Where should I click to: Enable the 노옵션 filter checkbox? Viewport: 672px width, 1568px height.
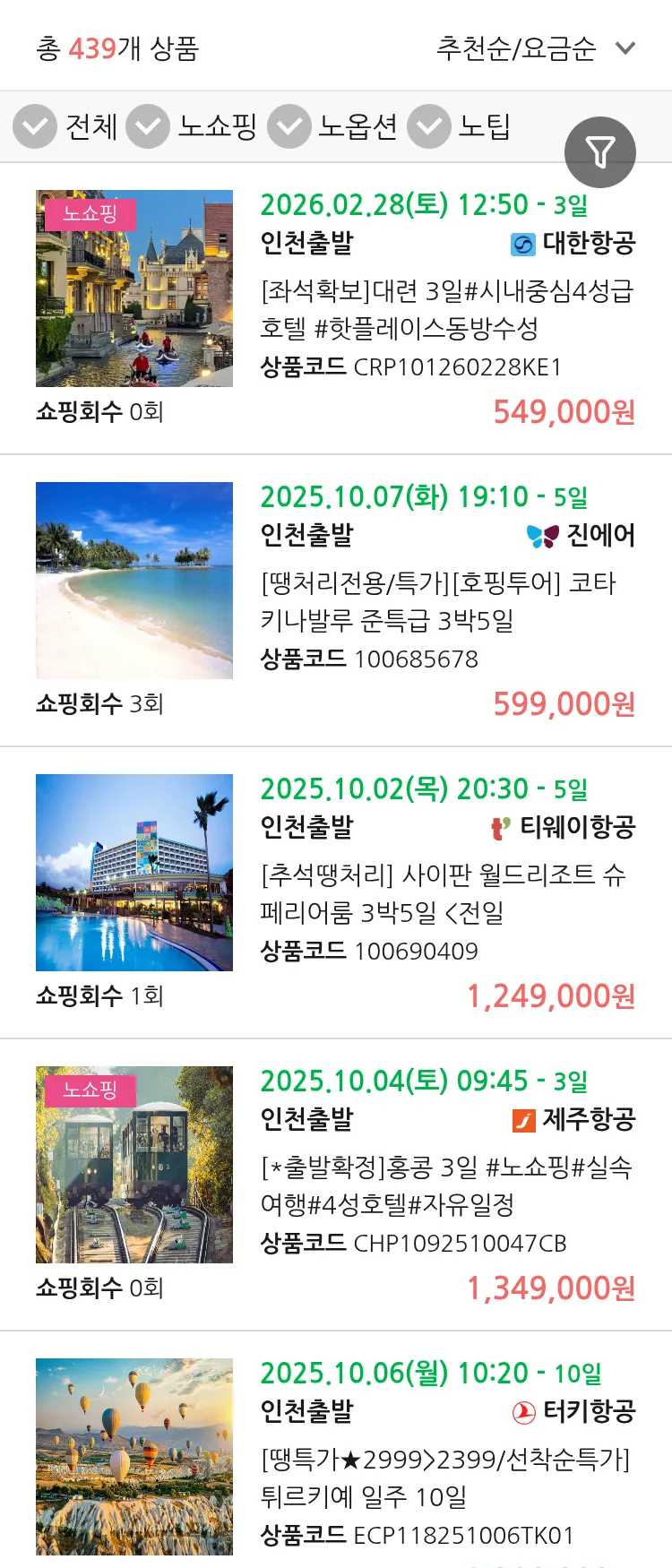click(x=289, y=126)
